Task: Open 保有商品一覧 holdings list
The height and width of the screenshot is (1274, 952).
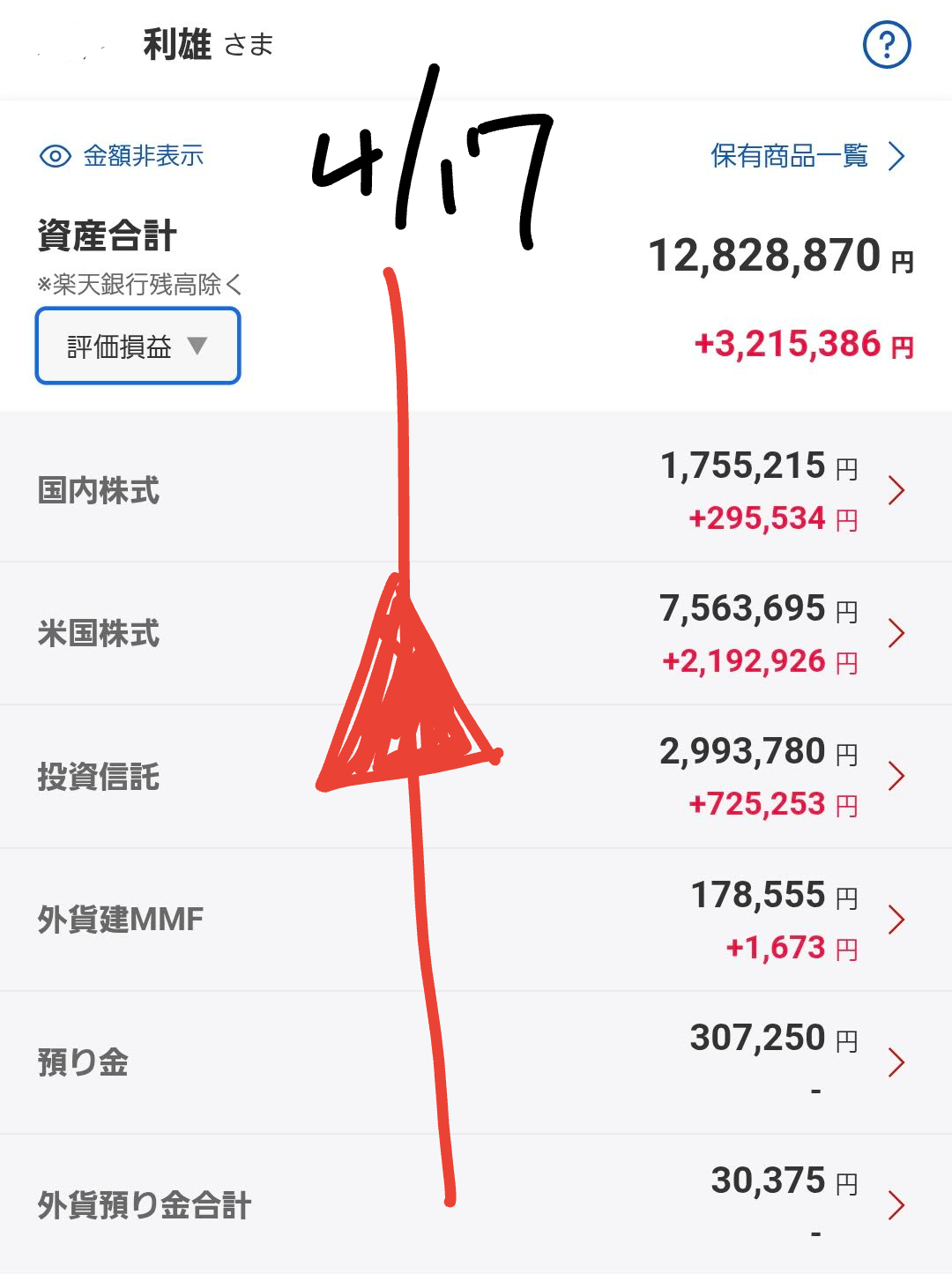Action: pyautogui.click(x=807, y=156)
